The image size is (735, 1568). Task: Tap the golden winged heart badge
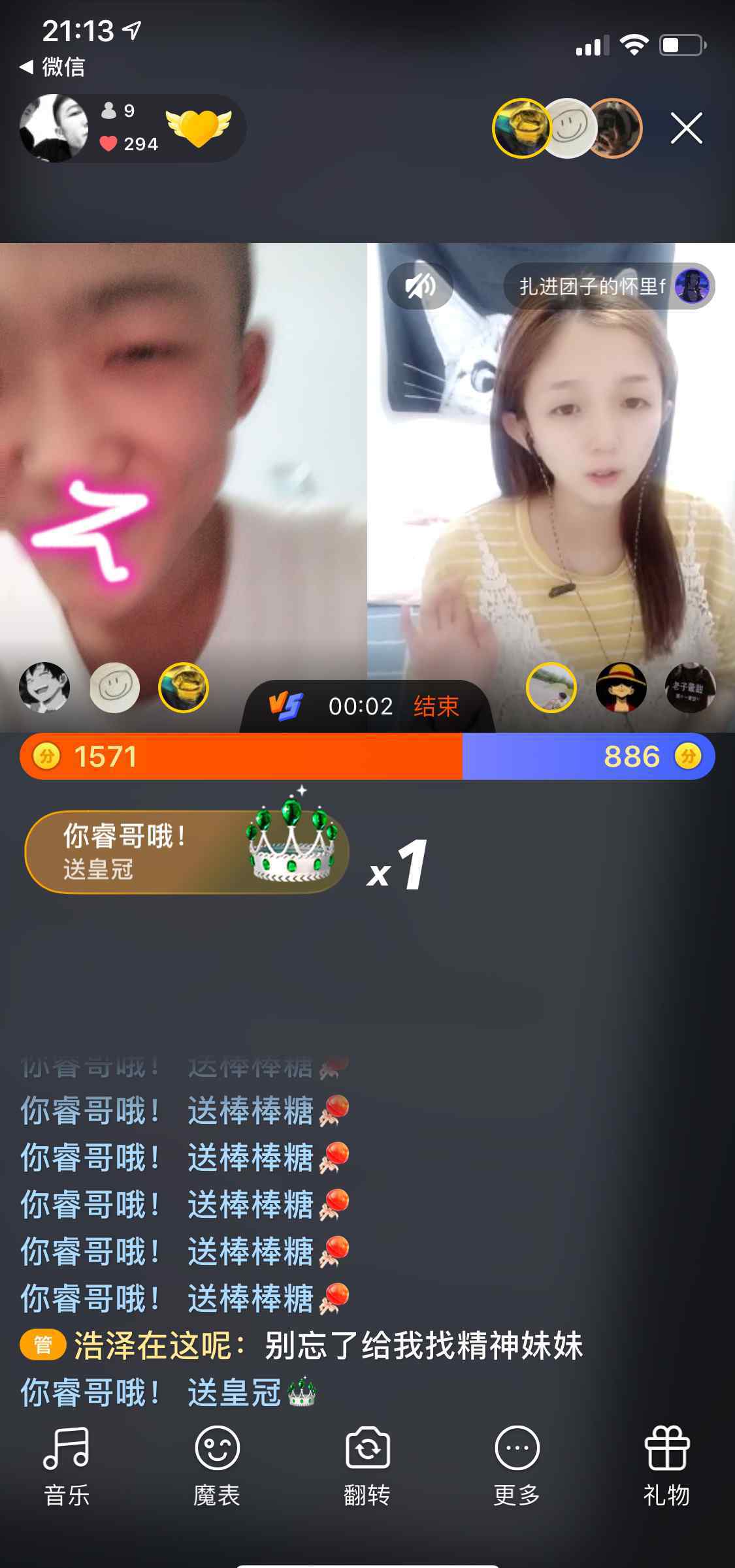[x=199, y=128]
